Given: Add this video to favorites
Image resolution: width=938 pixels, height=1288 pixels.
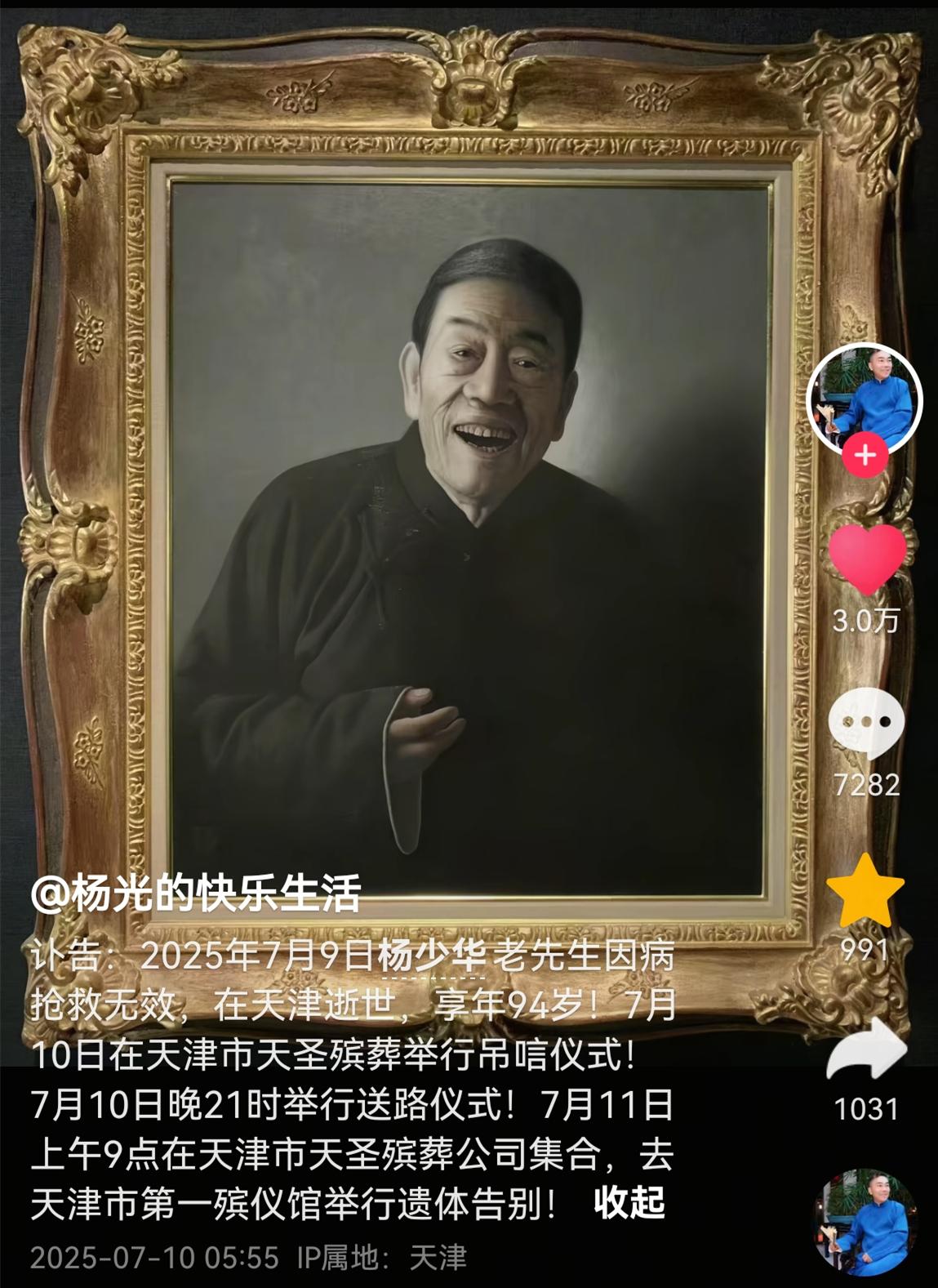Looking at the screenshot, I should (x=865, y=891).
